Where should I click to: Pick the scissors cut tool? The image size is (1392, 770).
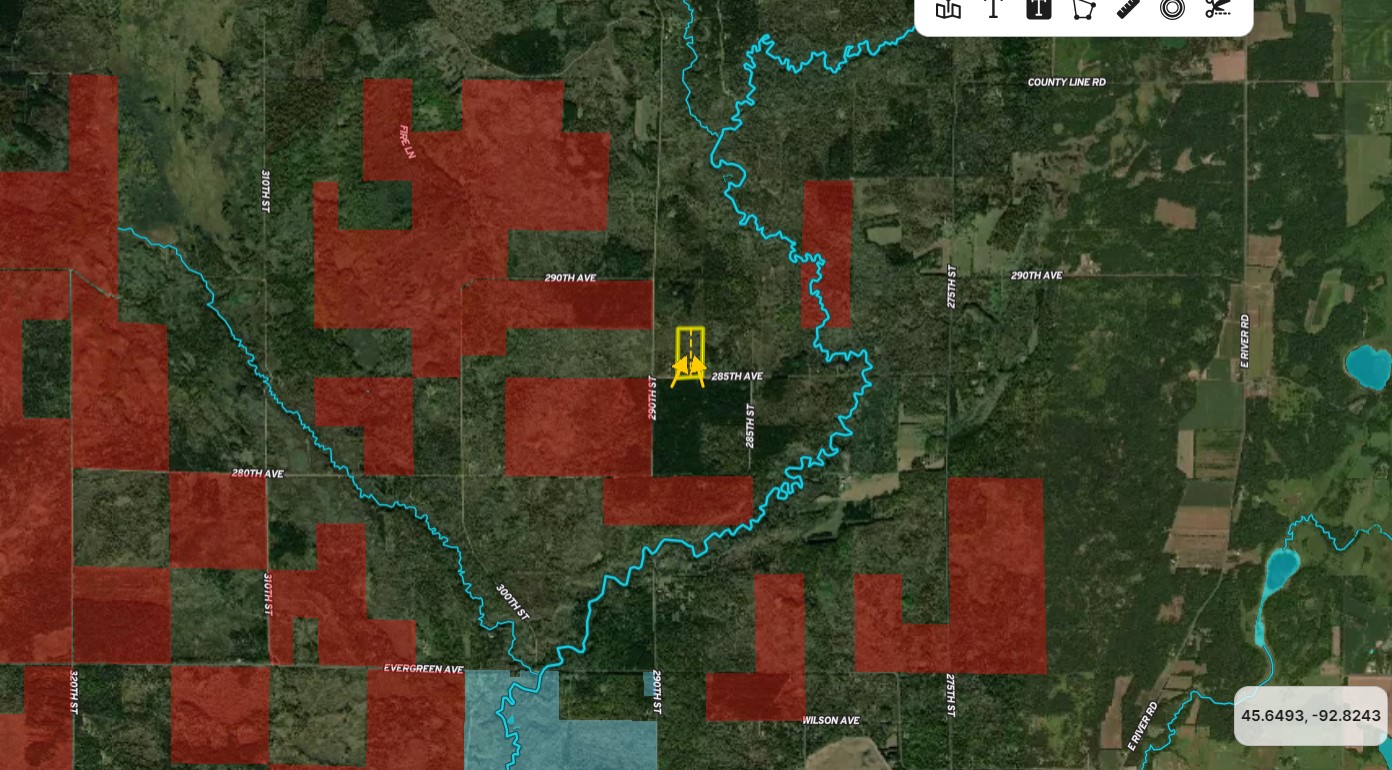[1217, 9]
